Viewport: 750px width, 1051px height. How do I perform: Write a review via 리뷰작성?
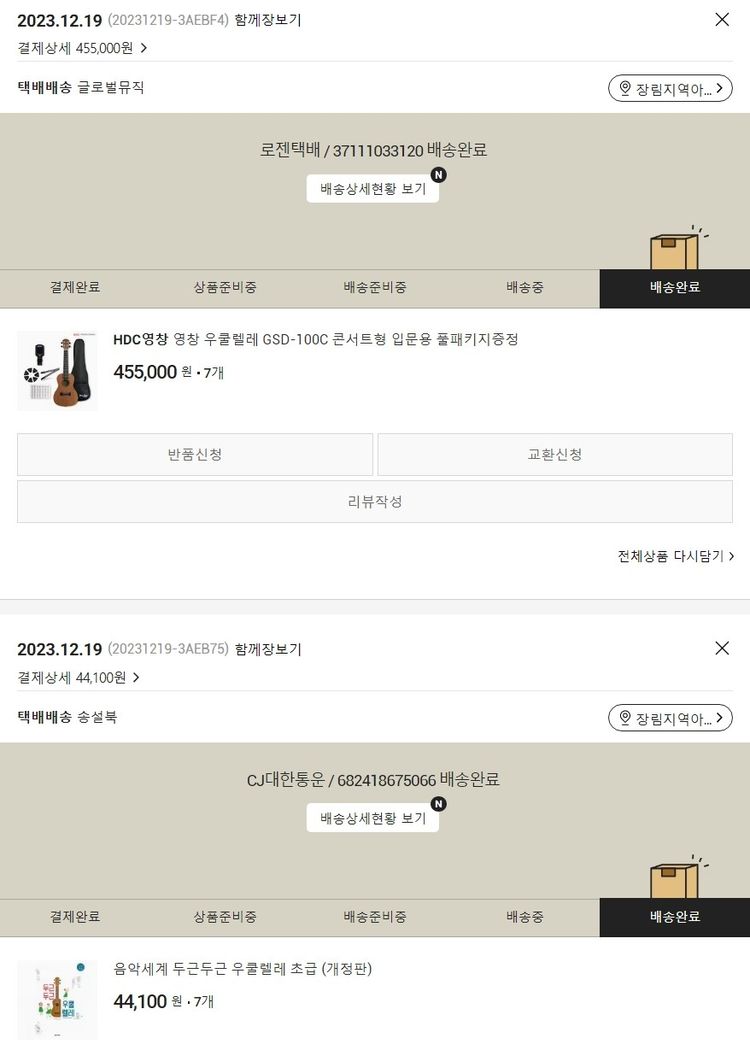375,501
